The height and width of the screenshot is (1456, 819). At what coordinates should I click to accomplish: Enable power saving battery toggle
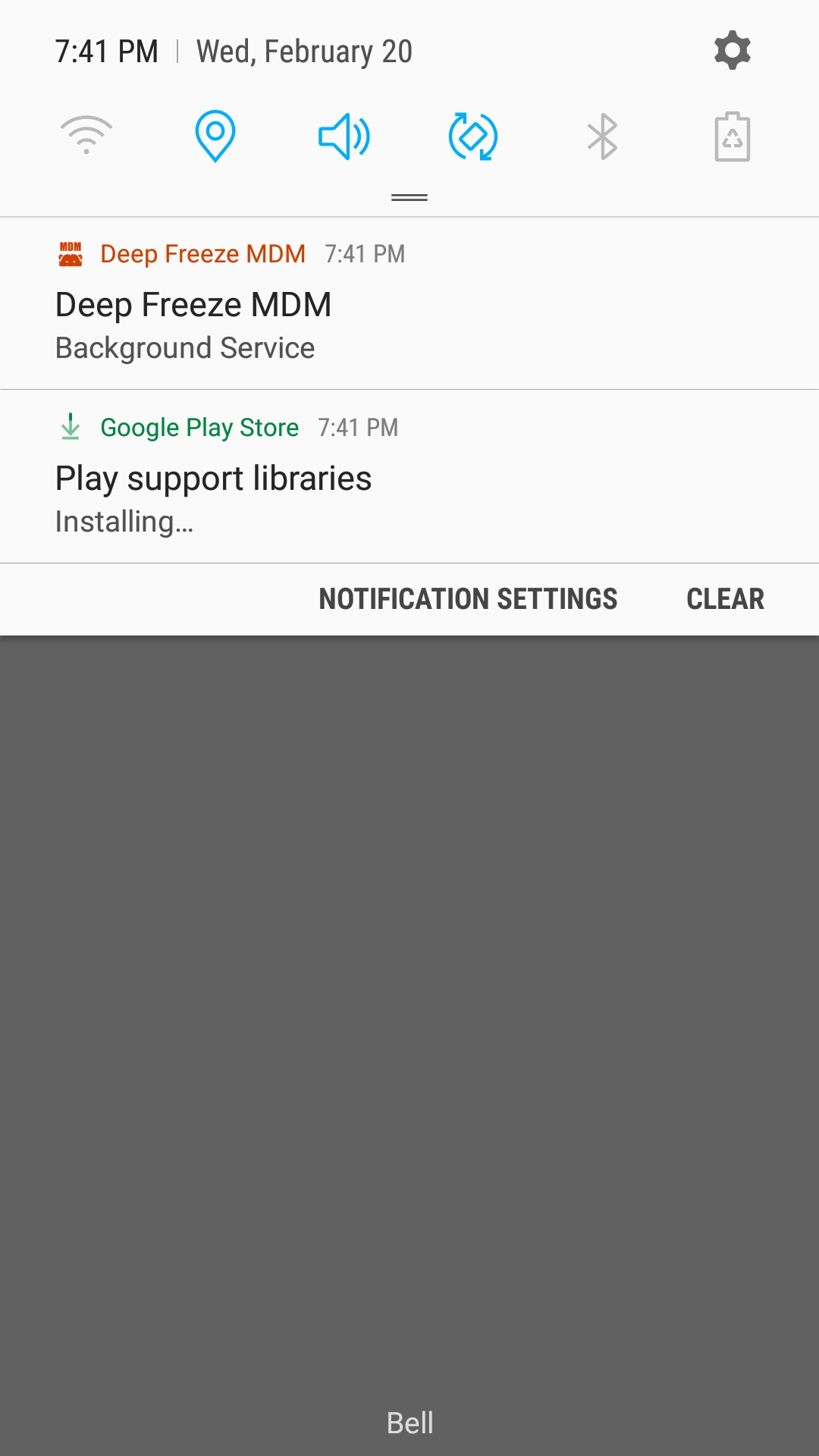click(x=733, y=136)
